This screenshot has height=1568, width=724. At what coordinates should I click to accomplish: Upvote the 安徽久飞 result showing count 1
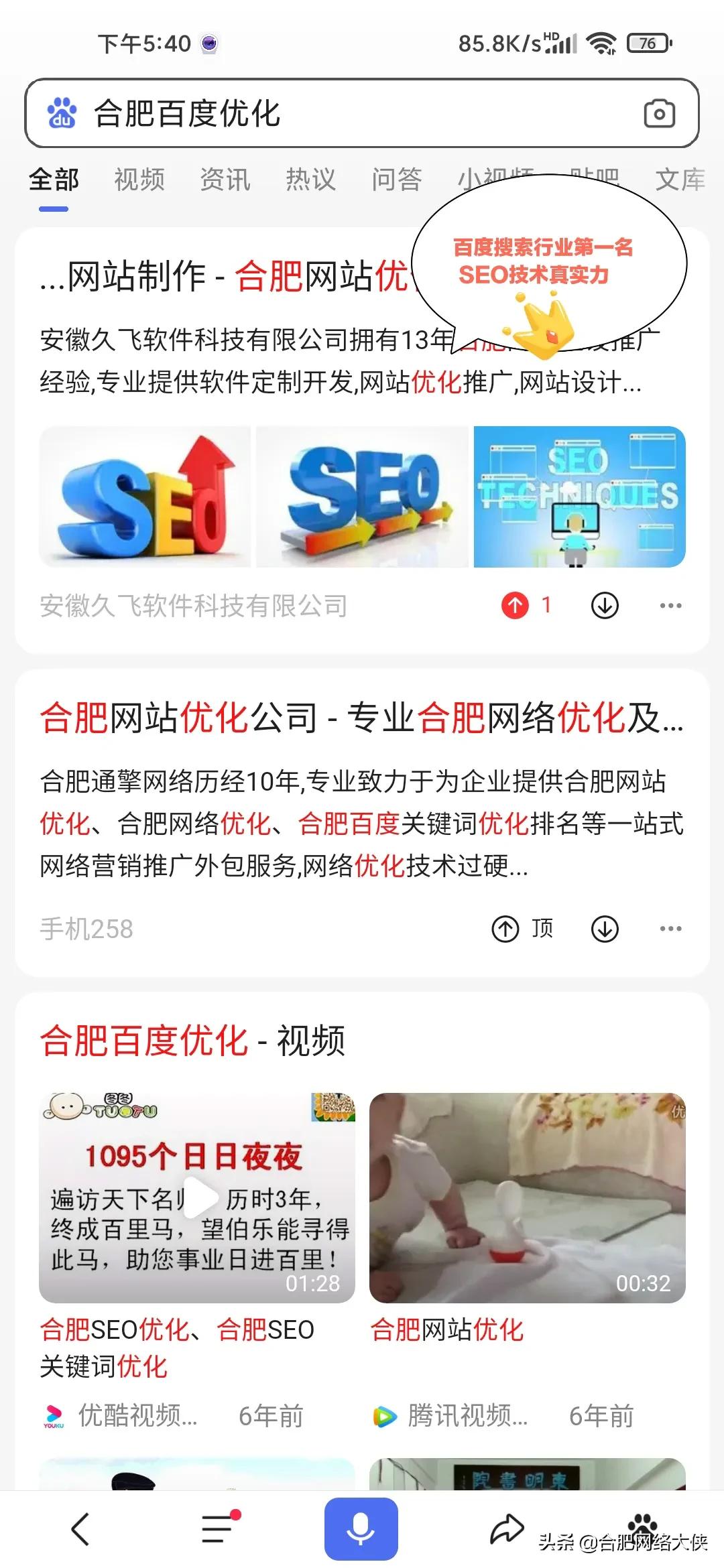[x=516, y=604]
